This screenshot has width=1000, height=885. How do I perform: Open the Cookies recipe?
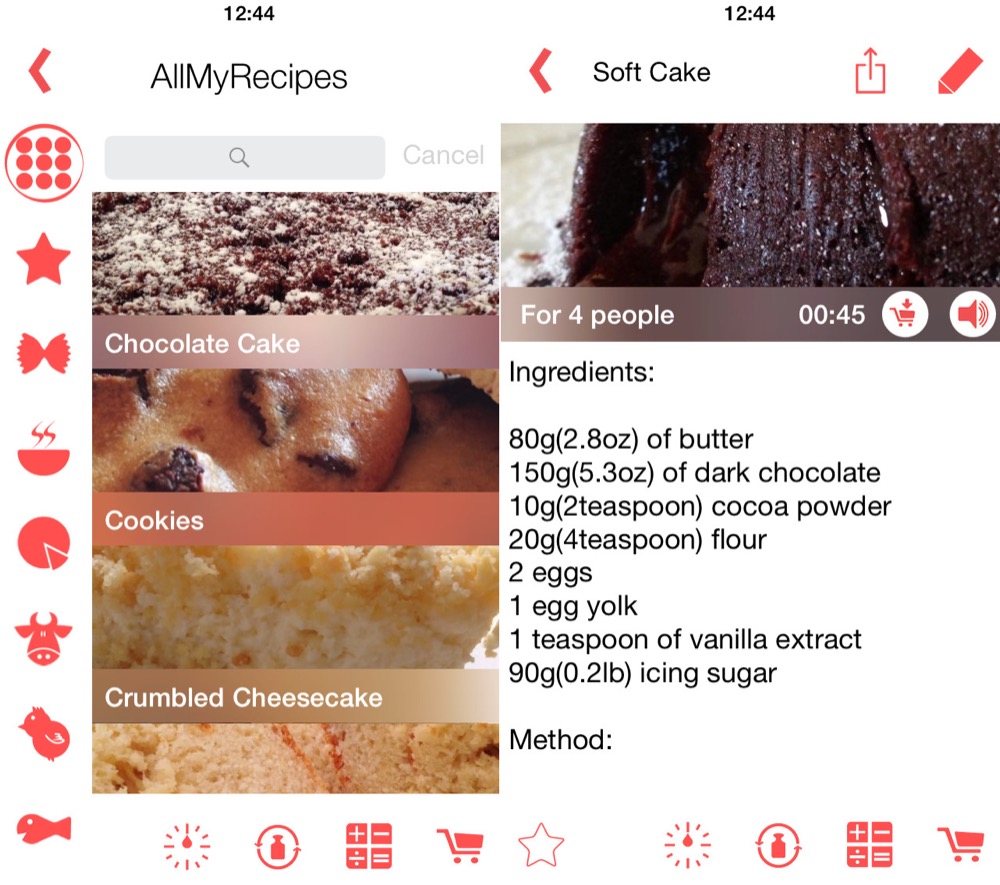coord(295,458)
